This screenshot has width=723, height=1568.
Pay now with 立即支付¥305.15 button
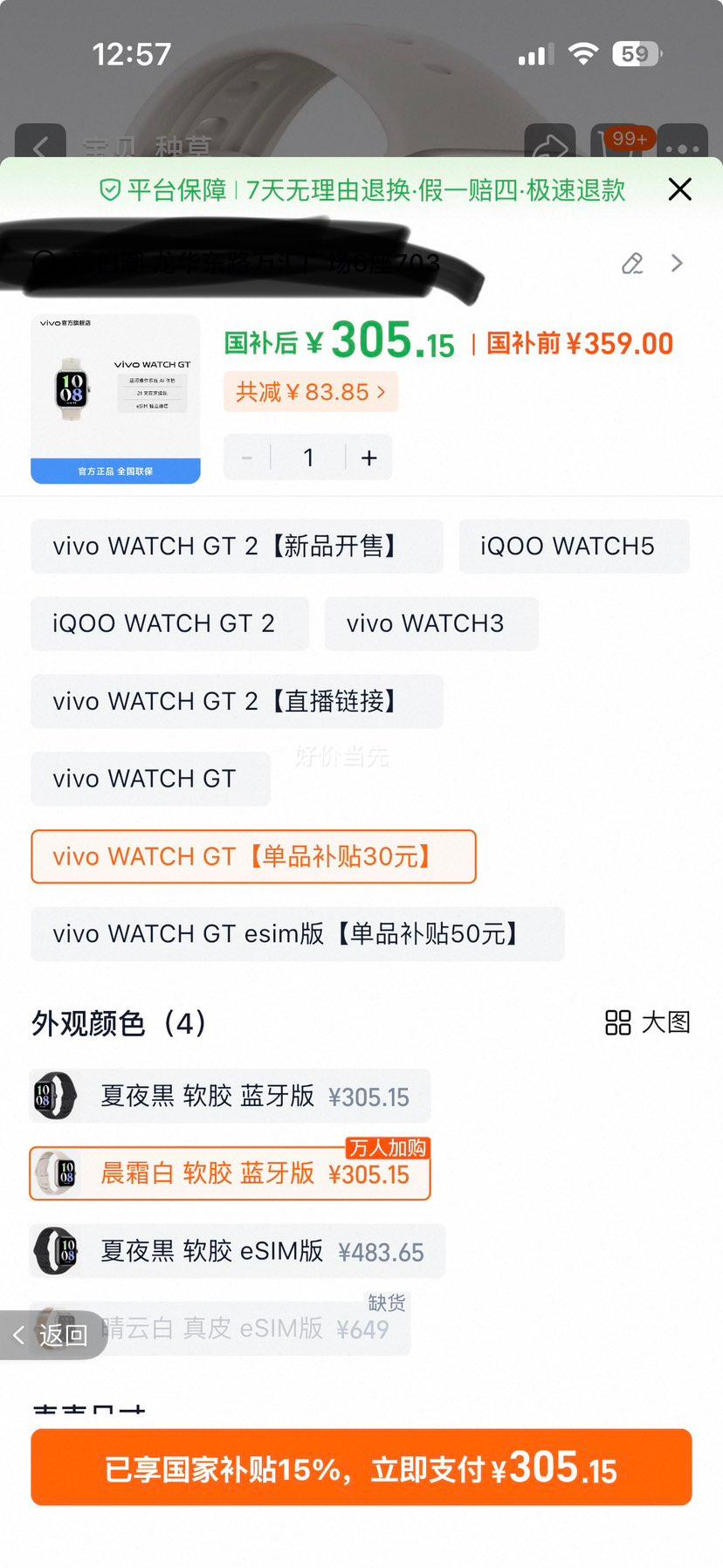[361, 1468]
